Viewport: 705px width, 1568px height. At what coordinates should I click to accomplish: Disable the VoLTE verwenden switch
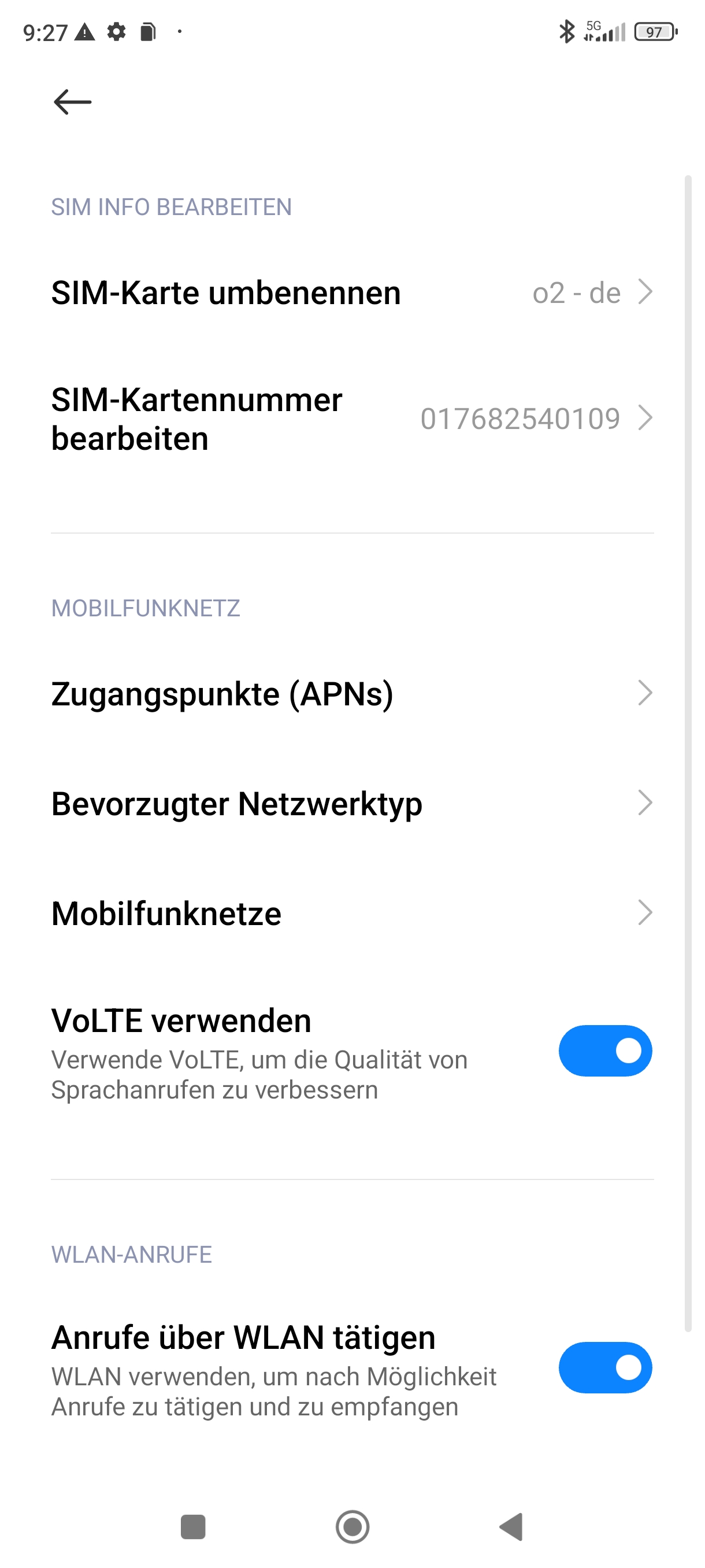coord(605,1051)
